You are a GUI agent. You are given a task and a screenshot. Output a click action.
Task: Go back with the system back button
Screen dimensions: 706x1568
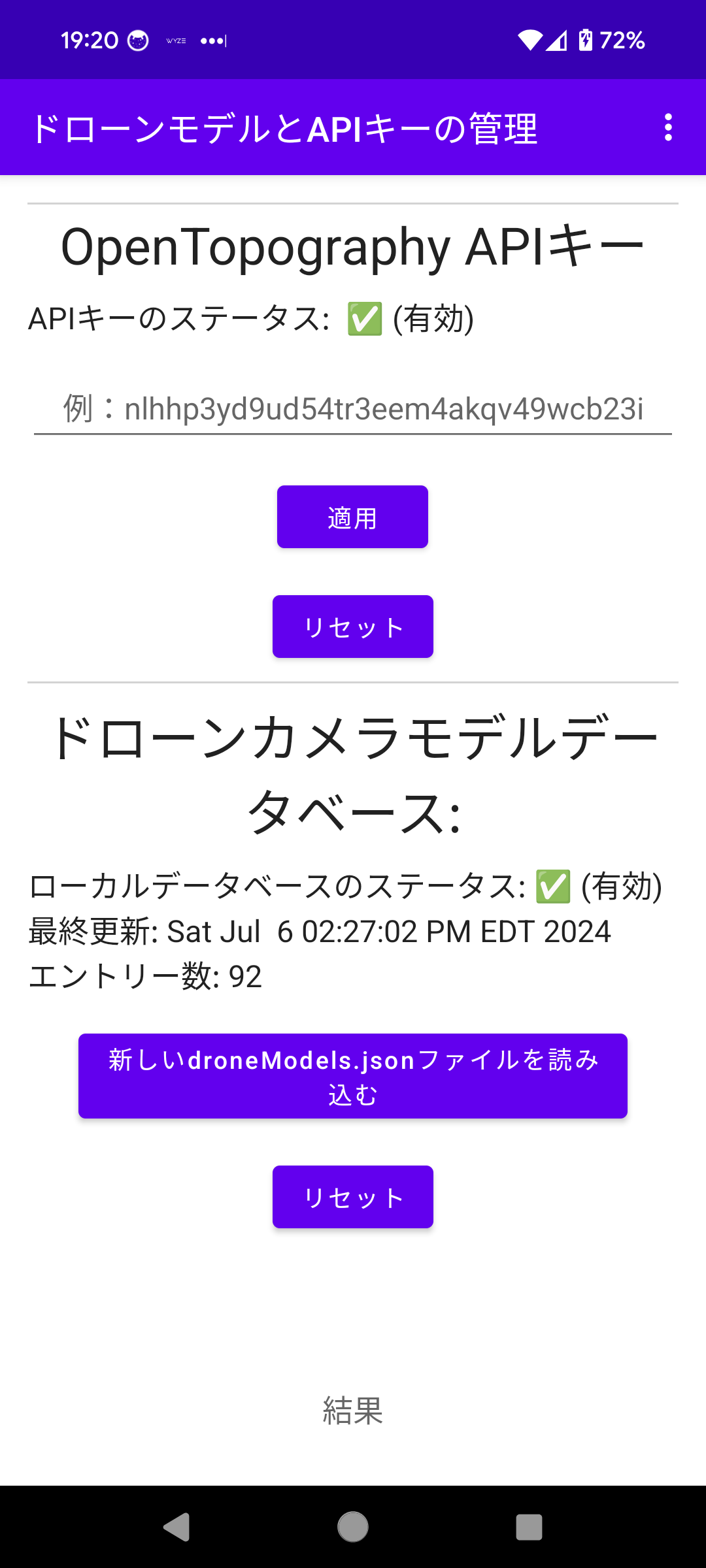pyautogui.click(x=176, y=1527)
